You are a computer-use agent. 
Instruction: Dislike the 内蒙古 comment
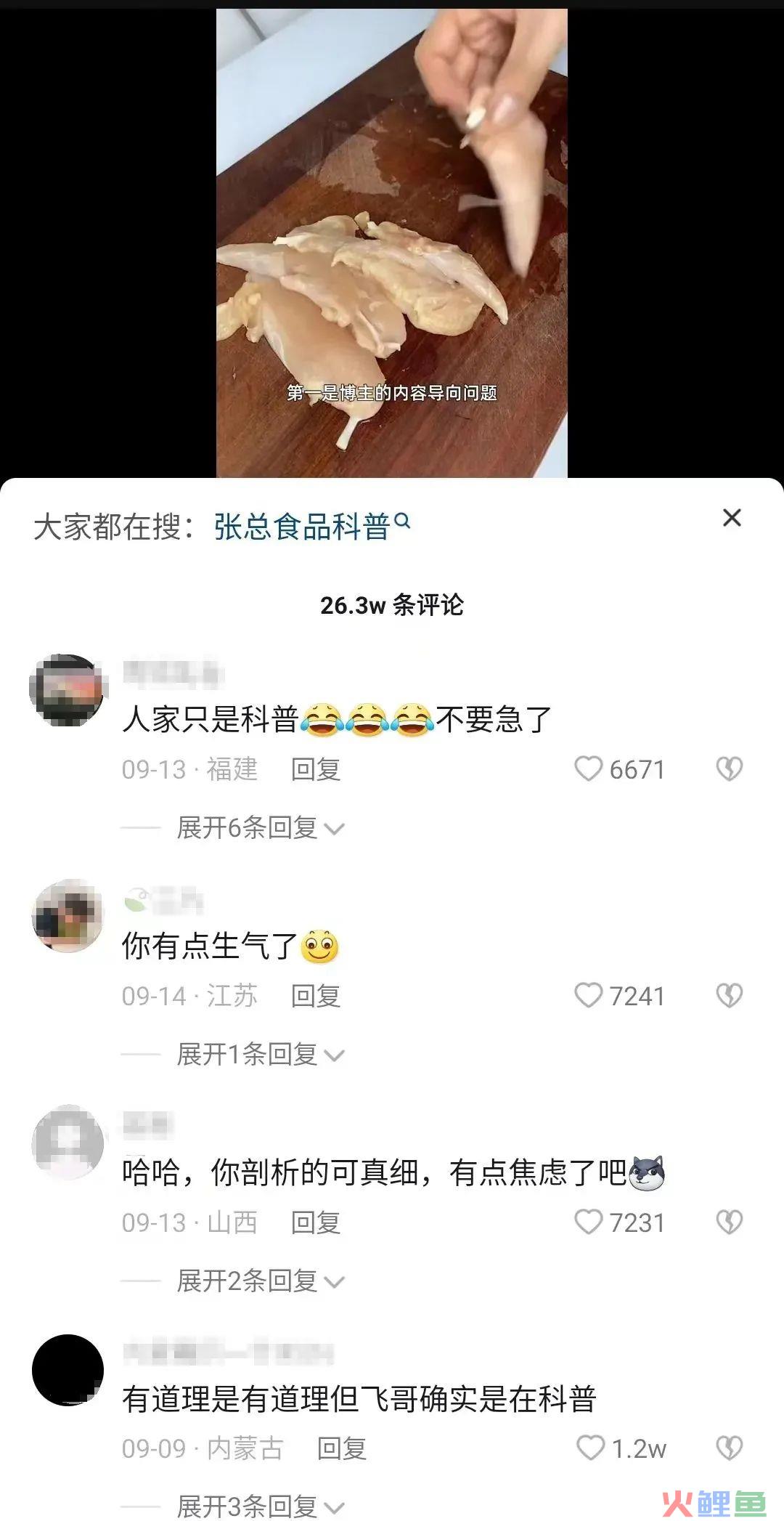point(729,1448)
